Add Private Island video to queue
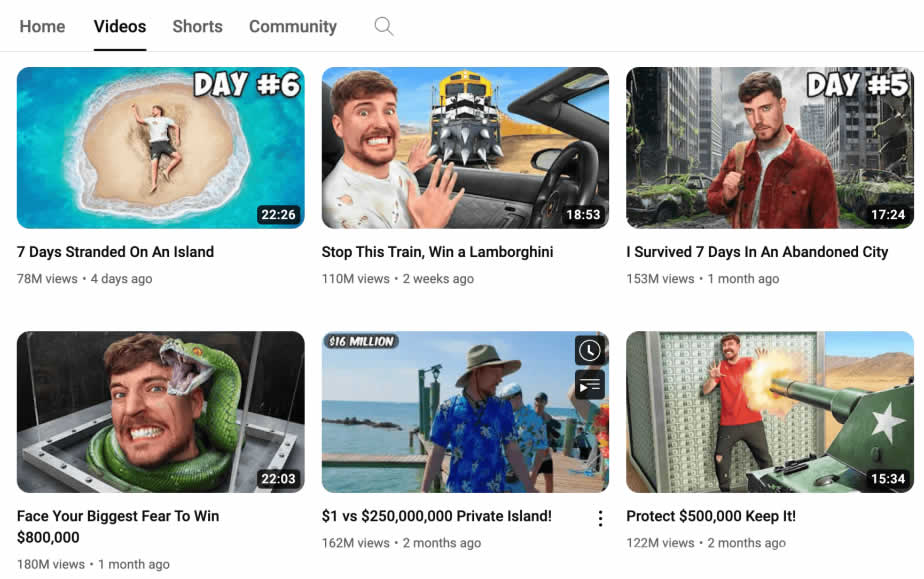This screenshot has width=924, height=579. [x=590, y=384]
